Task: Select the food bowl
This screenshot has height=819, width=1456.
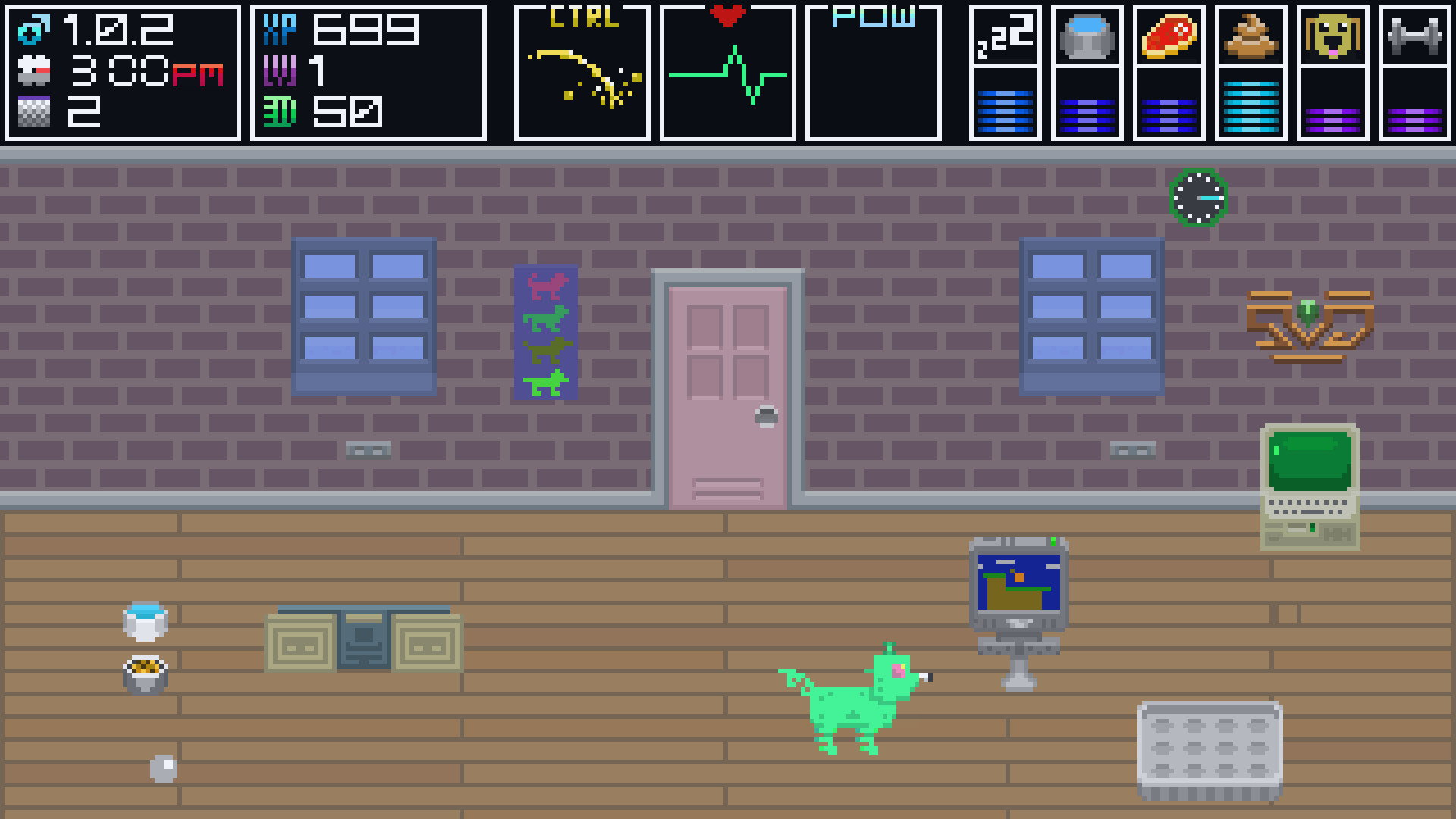Action: click(x=145, y=674)
